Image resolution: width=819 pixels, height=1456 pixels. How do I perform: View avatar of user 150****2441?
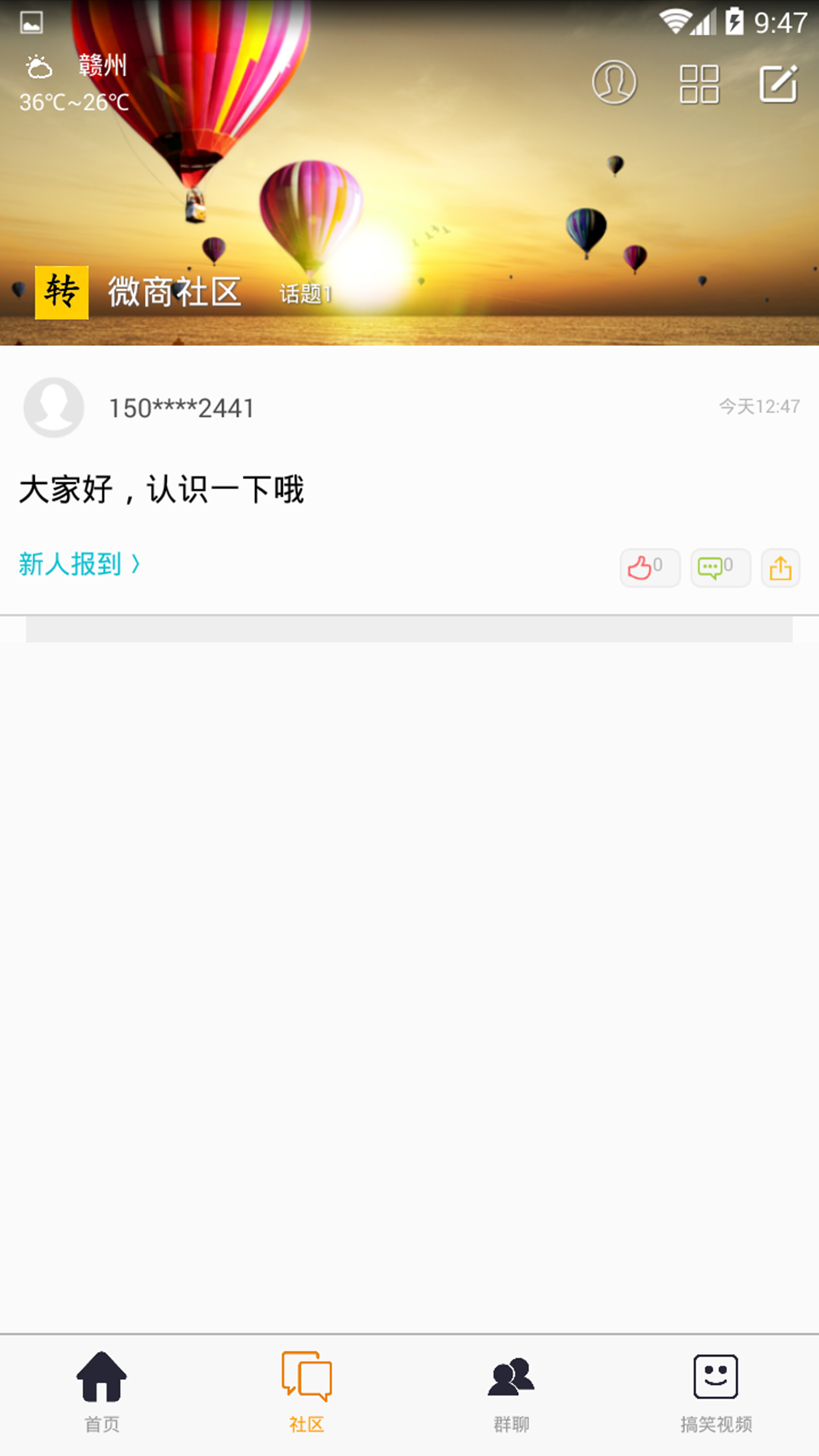54,407
